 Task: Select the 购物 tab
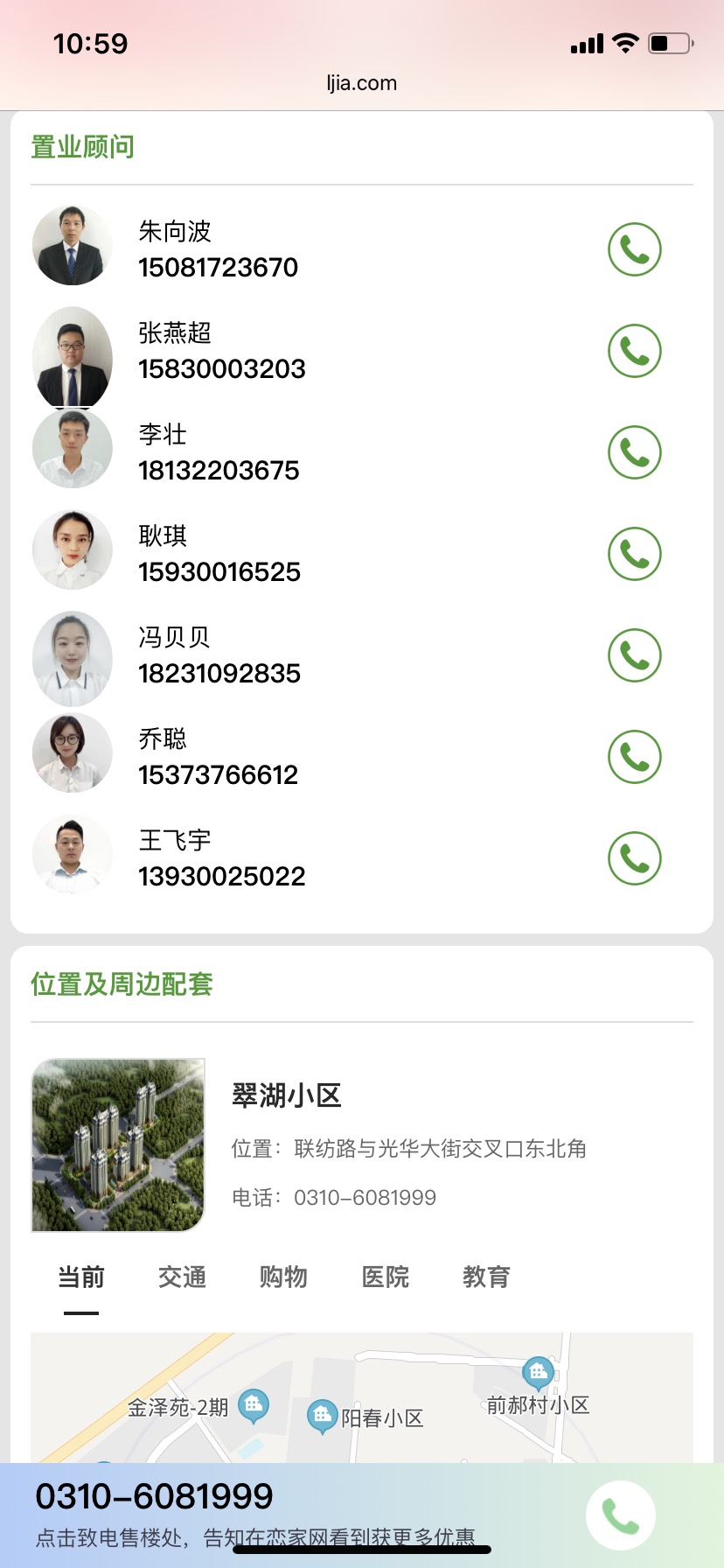283,1277
